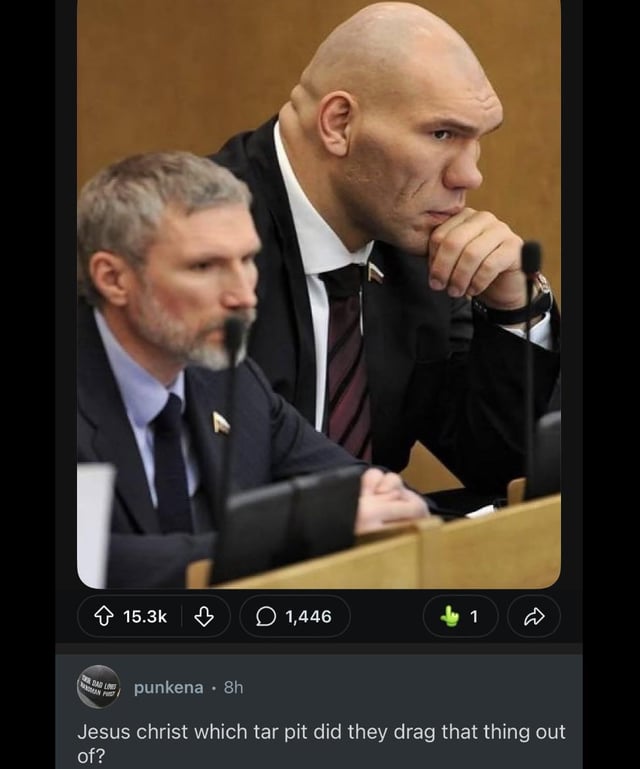Share this post
640x769 pixels.
point(534,617)
